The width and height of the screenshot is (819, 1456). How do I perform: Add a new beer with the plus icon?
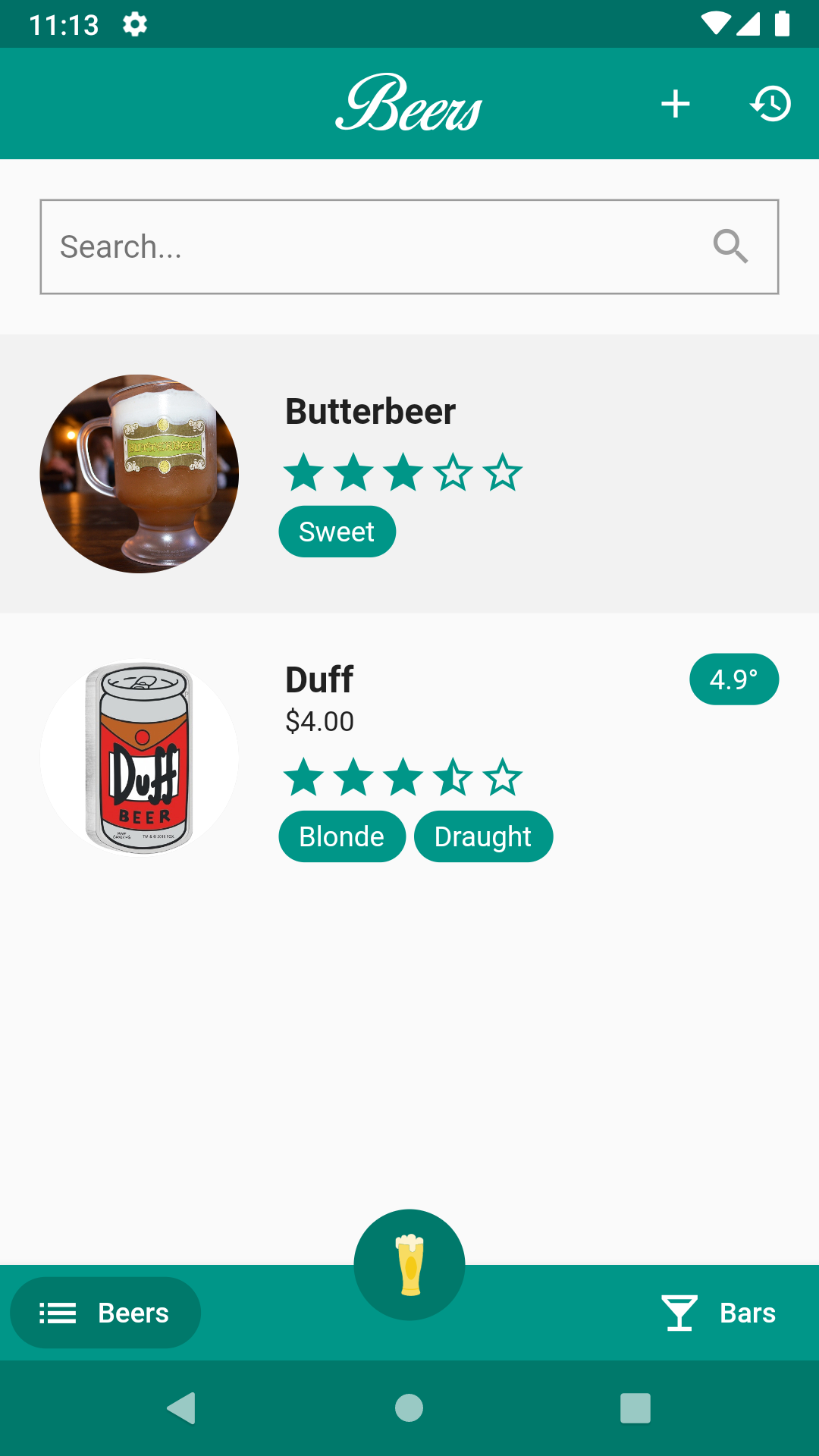pos(675,104)
